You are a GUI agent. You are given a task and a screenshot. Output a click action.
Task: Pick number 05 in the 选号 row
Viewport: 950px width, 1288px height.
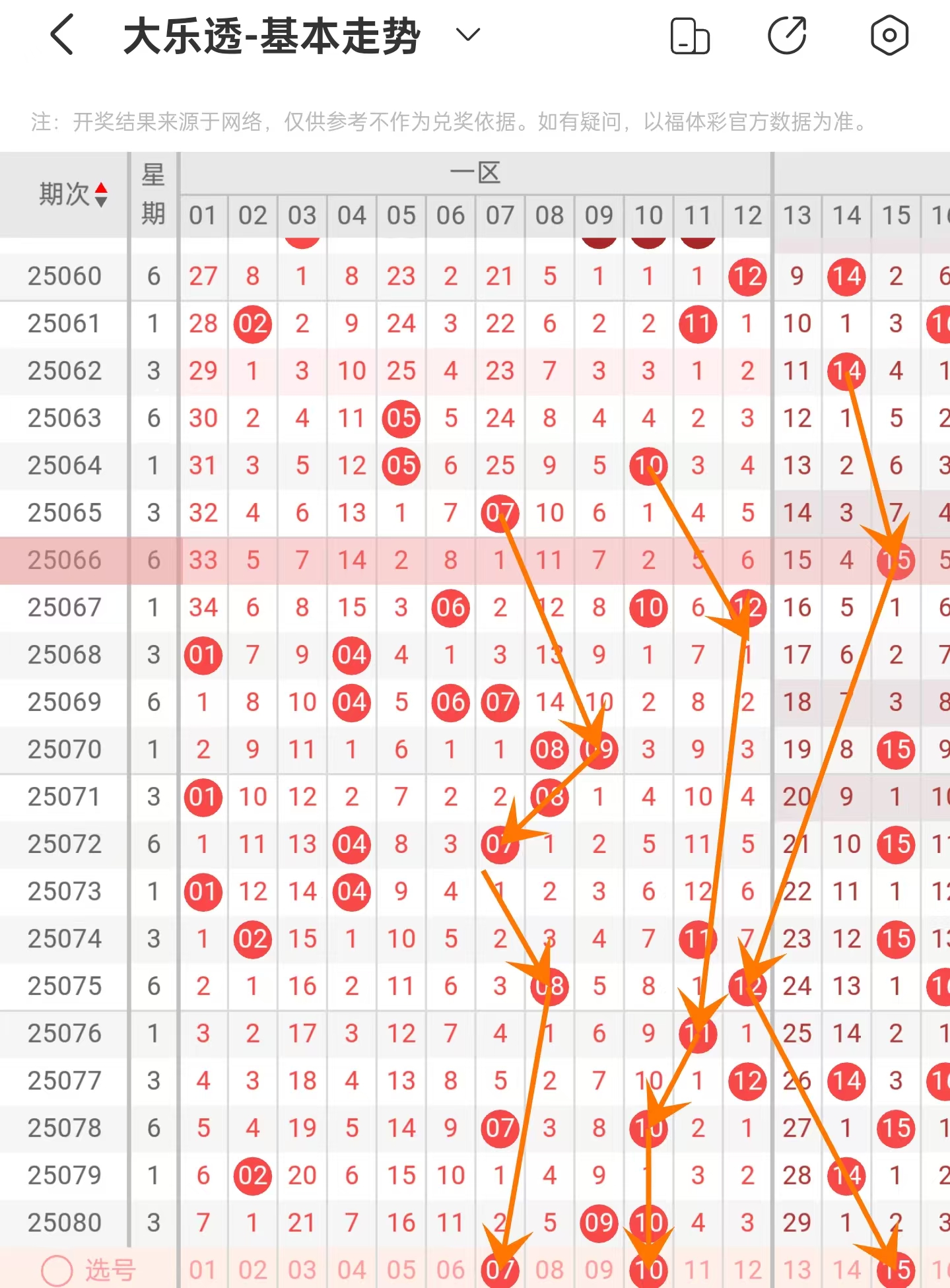click(x=401, y=1270)
